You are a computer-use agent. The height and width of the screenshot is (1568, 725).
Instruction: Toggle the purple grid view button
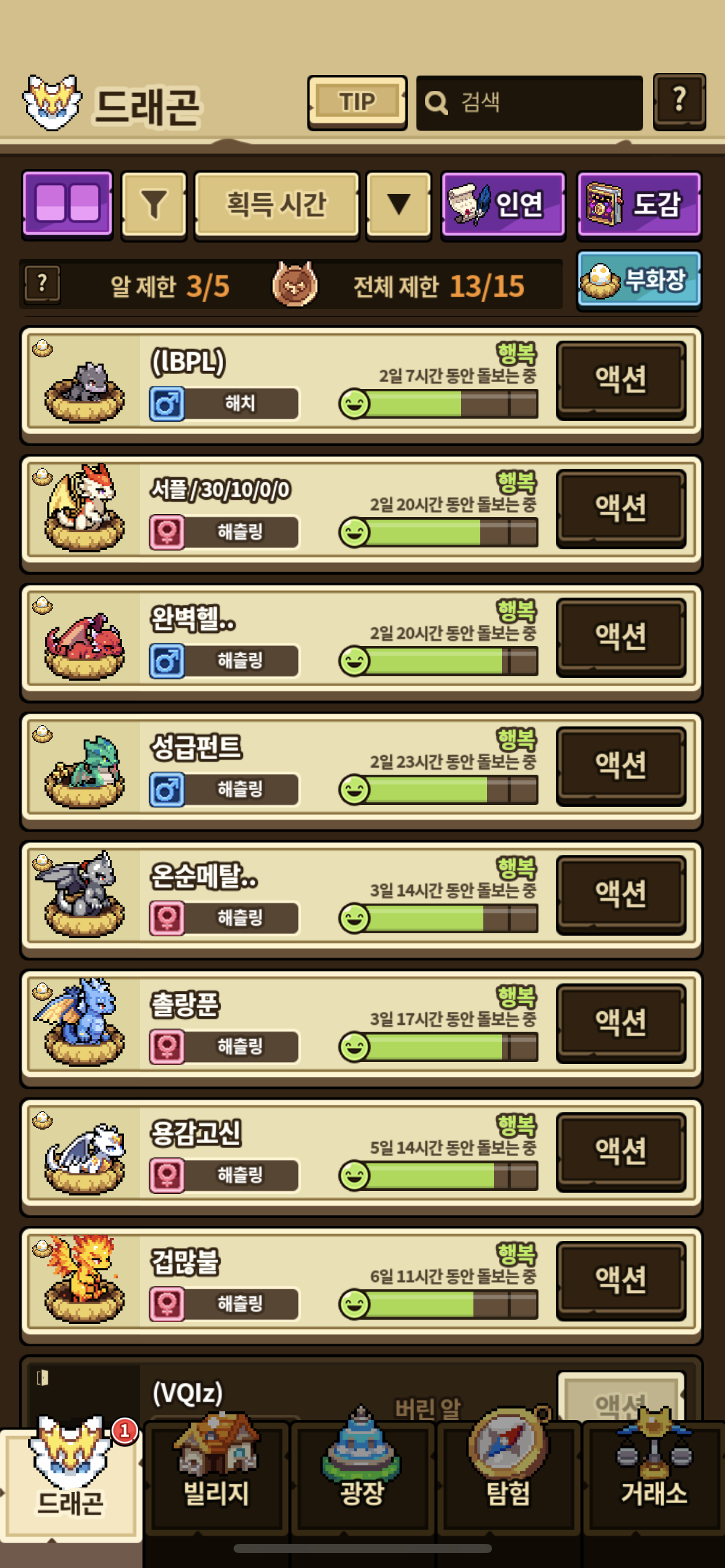coord(68,204)
